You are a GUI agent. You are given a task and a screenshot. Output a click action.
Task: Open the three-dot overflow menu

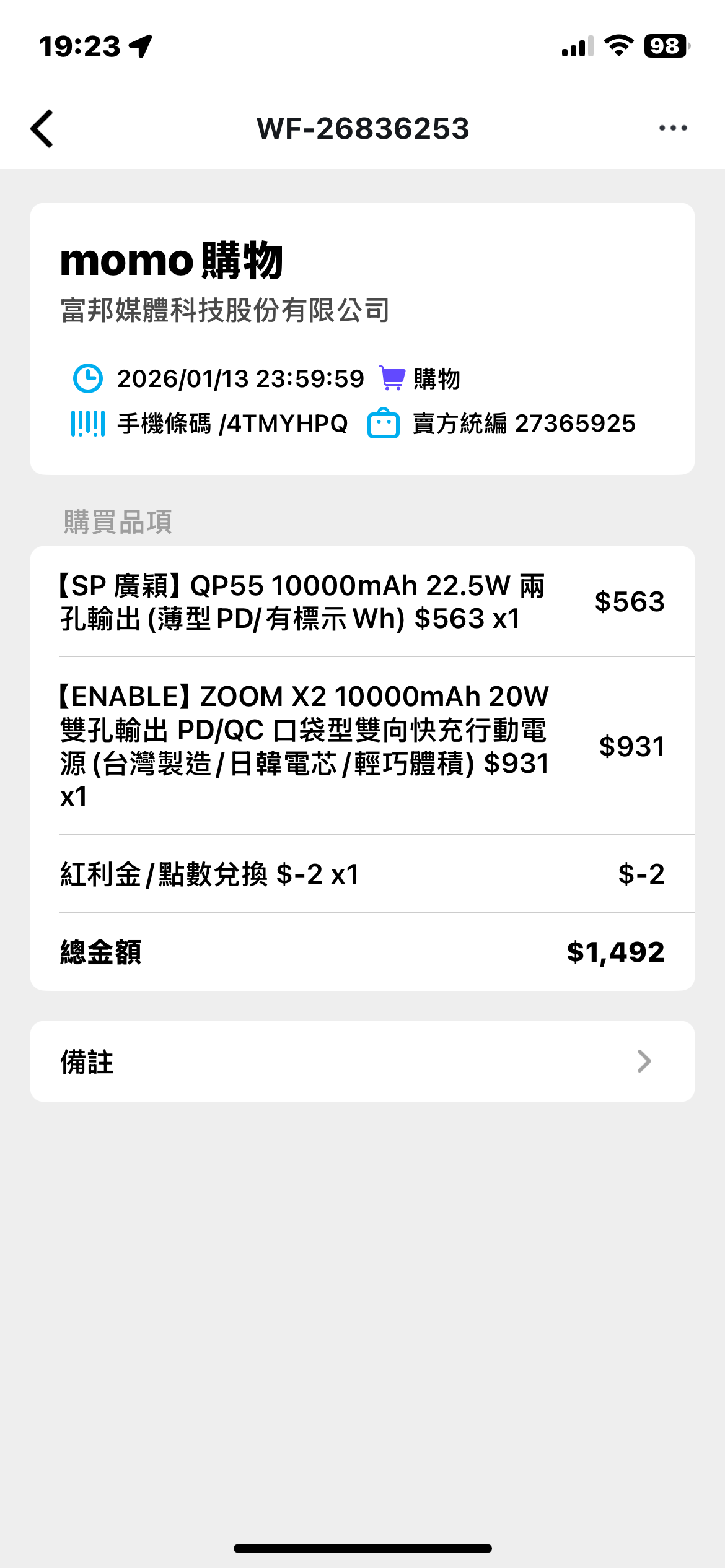click(x=673, y=128)
